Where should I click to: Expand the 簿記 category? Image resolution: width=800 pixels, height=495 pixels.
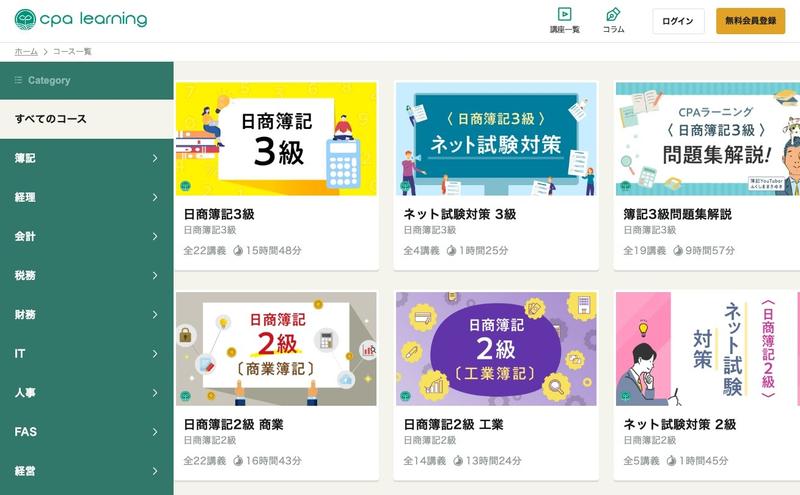tap(86, 158)
